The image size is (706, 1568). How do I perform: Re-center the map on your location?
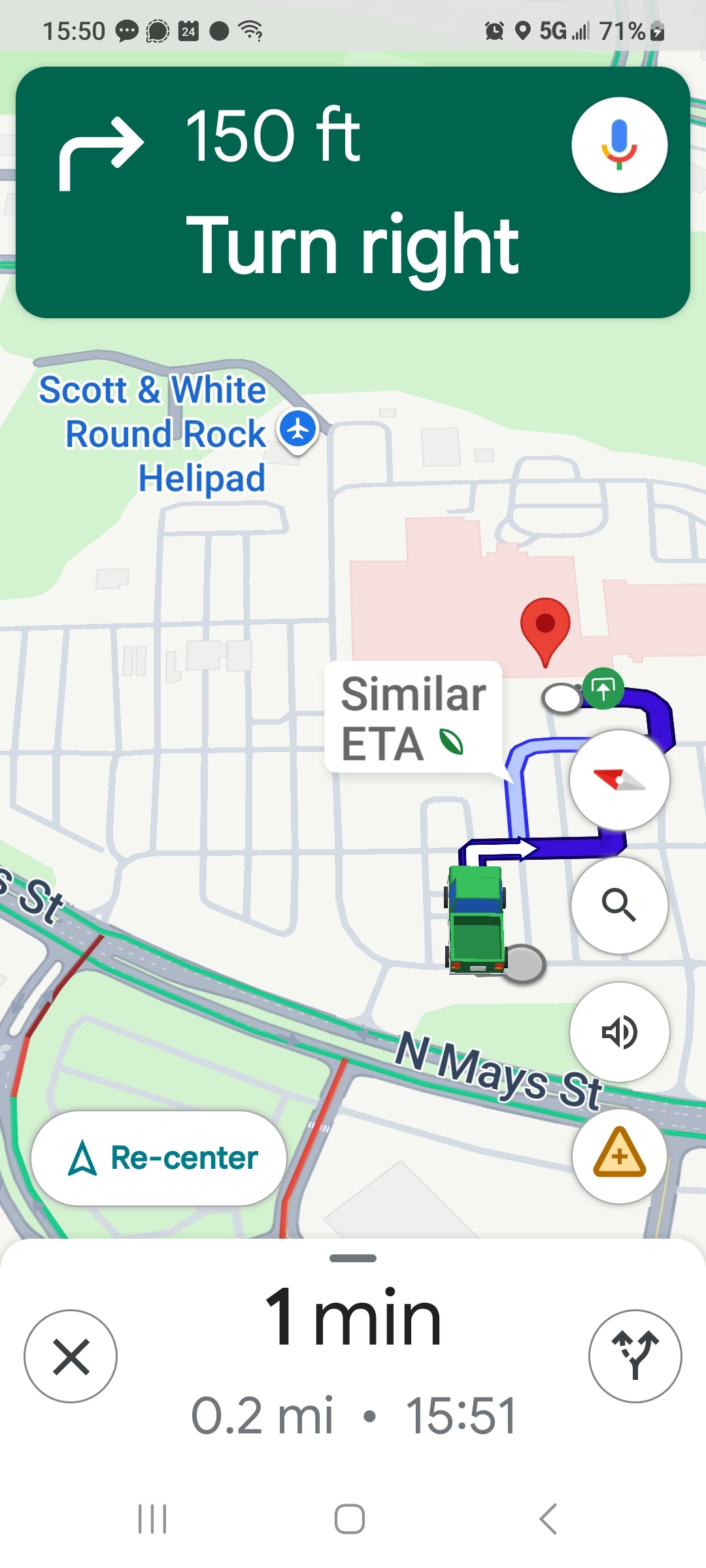[159, 1158]
